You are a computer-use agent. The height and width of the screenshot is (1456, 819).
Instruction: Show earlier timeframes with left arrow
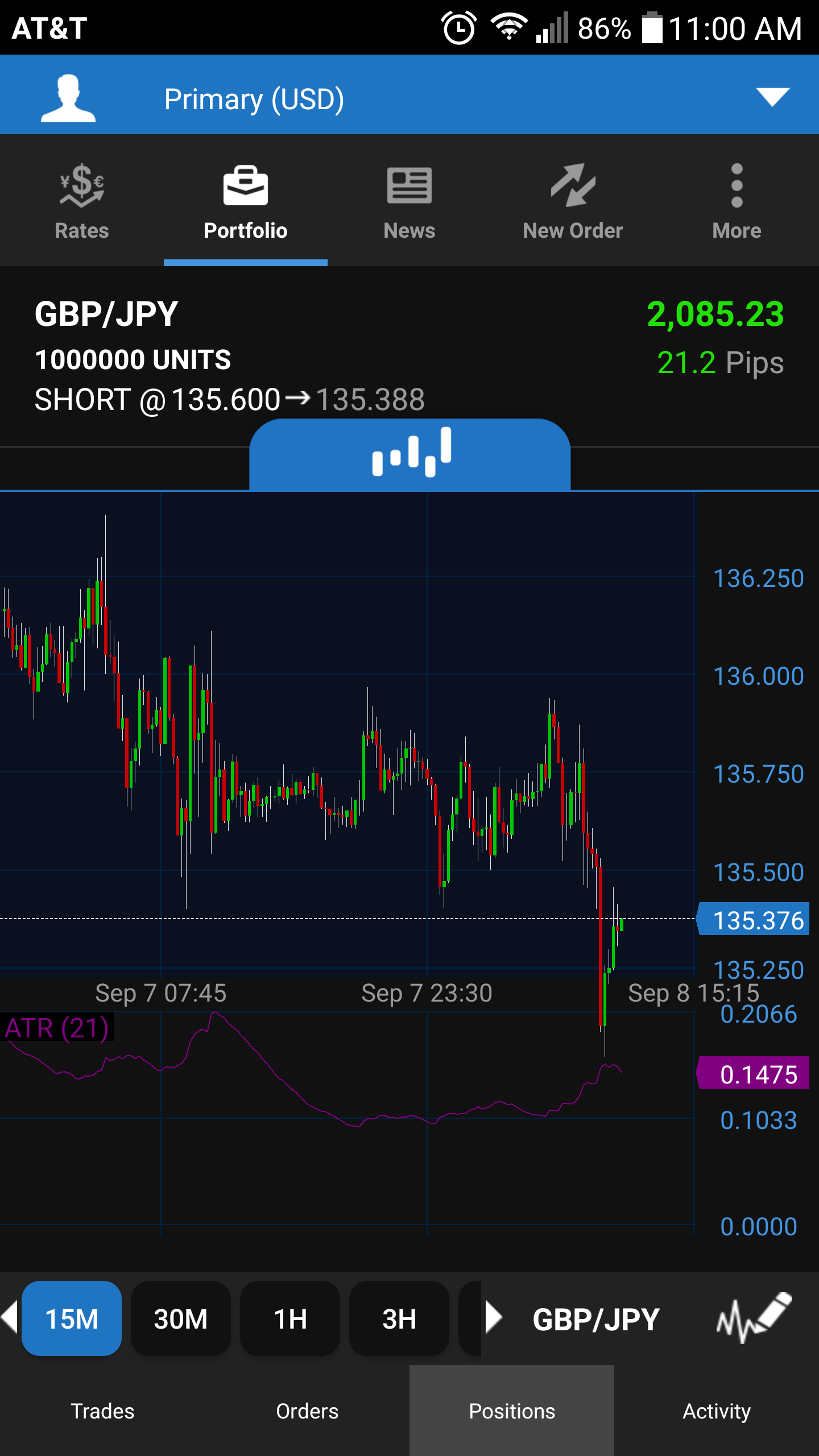(10, 1318)
